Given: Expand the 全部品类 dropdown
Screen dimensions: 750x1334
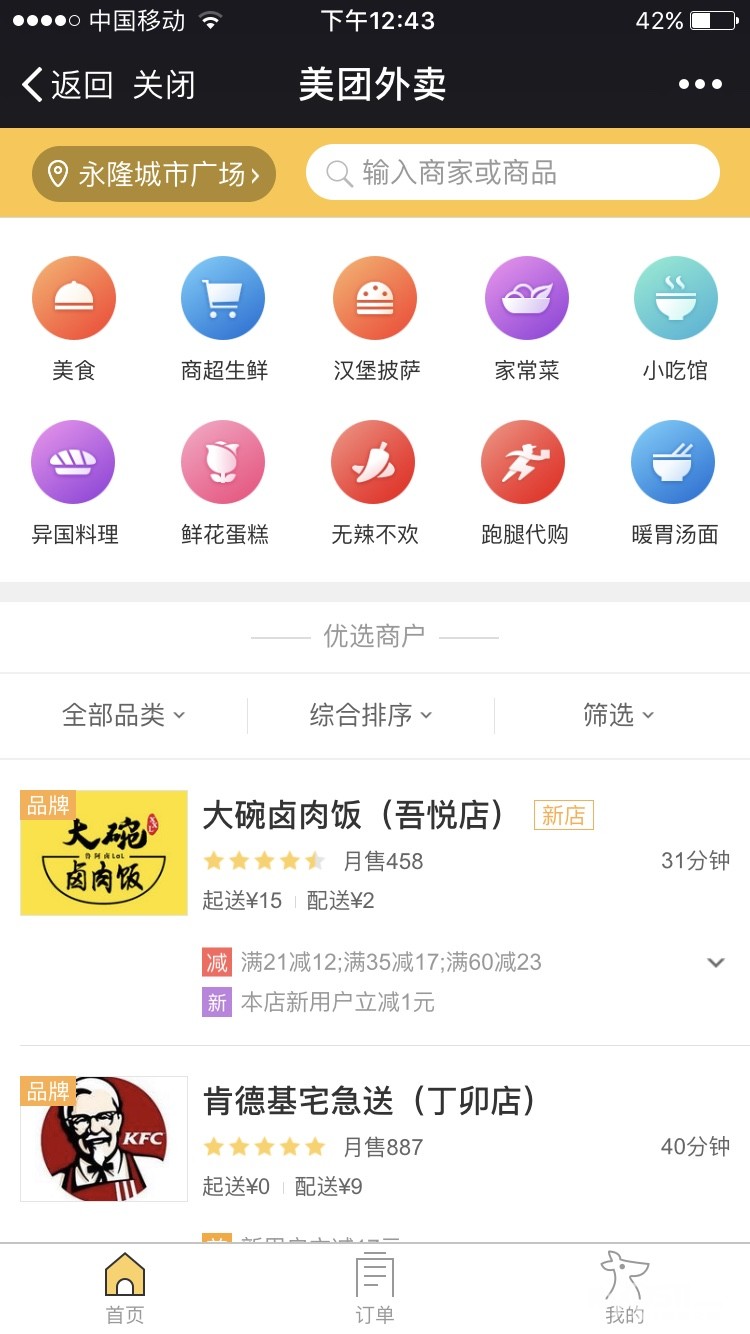Looking at the screenshot, I should pos(124,715).
